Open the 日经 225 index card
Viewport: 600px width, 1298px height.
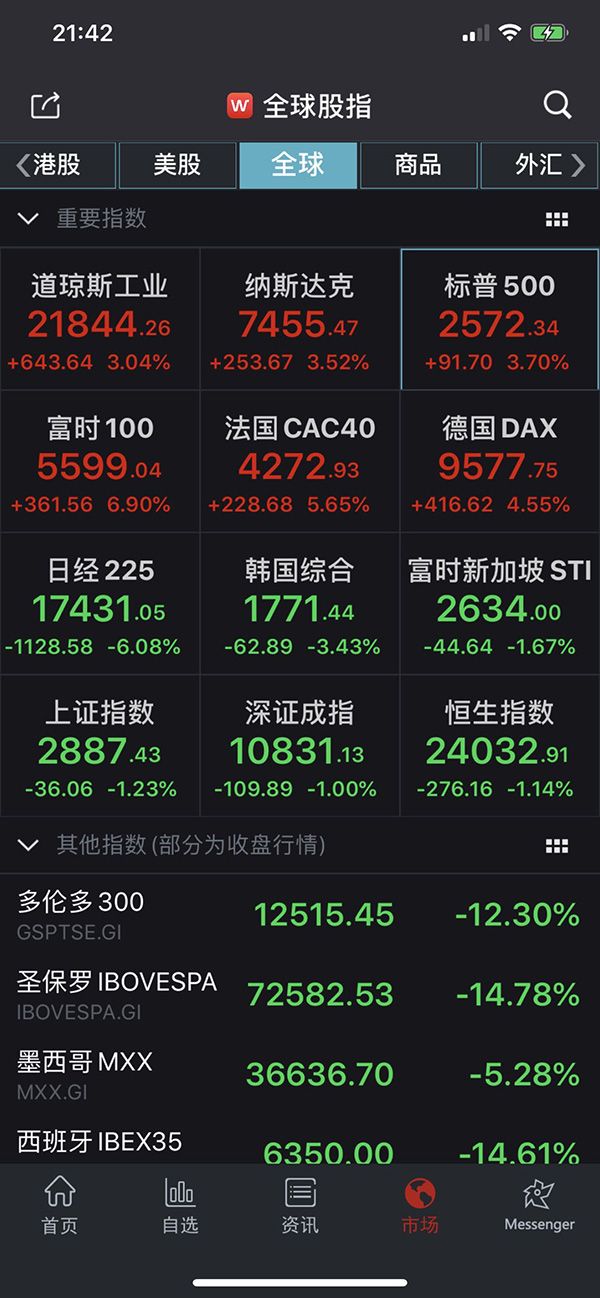pyautogui.click(x=100, y=604)
